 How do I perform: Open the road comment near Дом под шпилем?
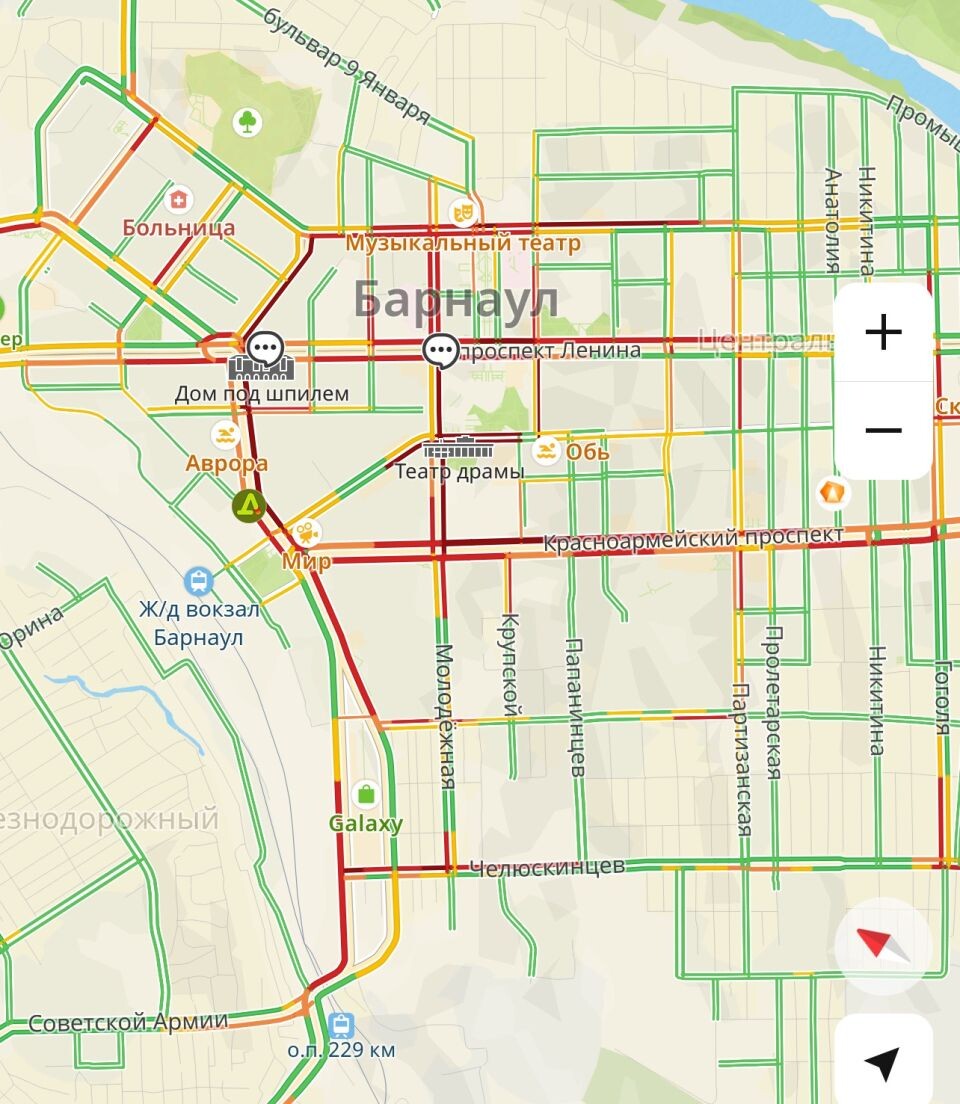(265, 348)
